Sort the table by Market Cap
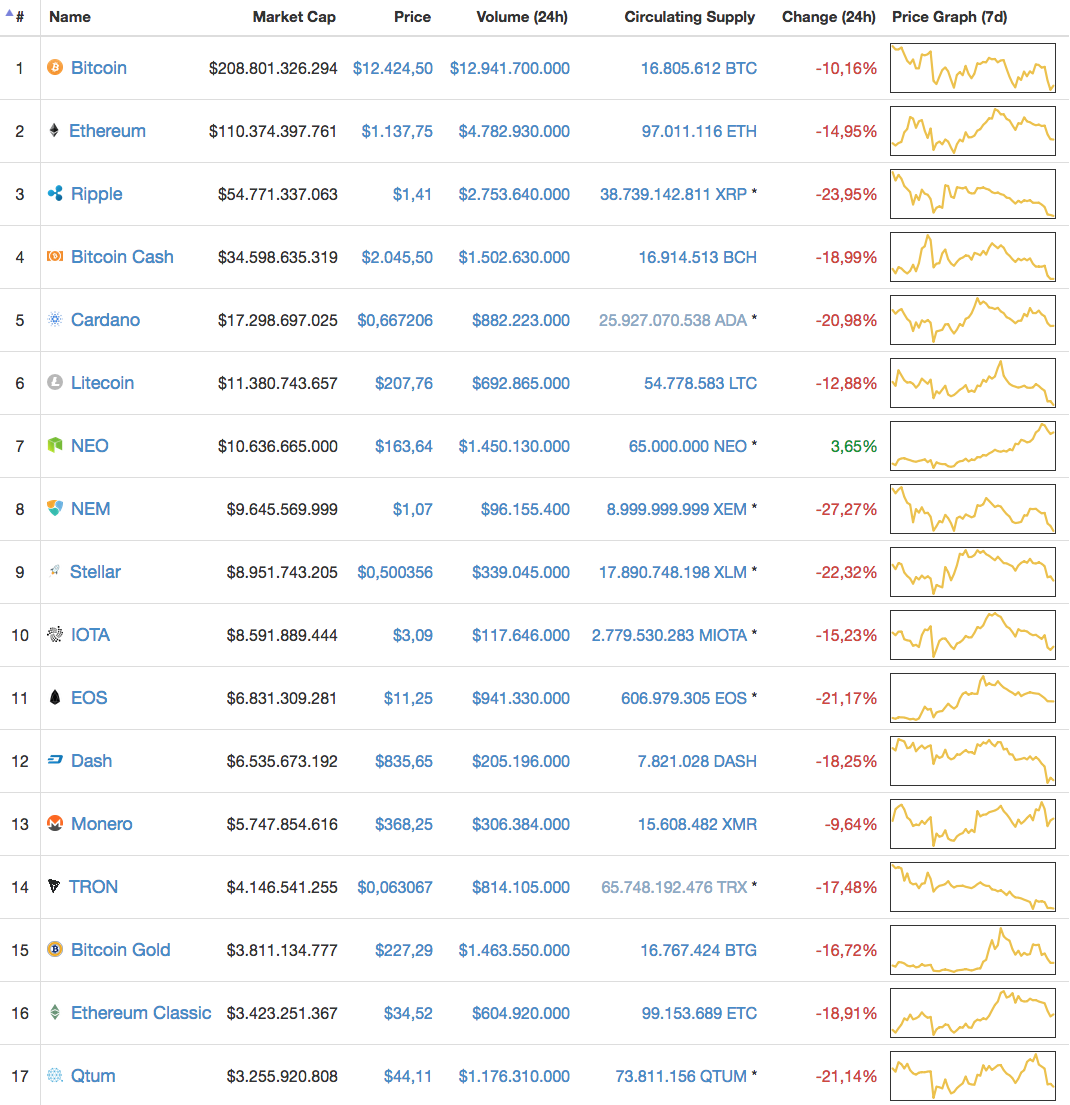This screenshot has height=1105, width=1070. [x=294, y=17]
